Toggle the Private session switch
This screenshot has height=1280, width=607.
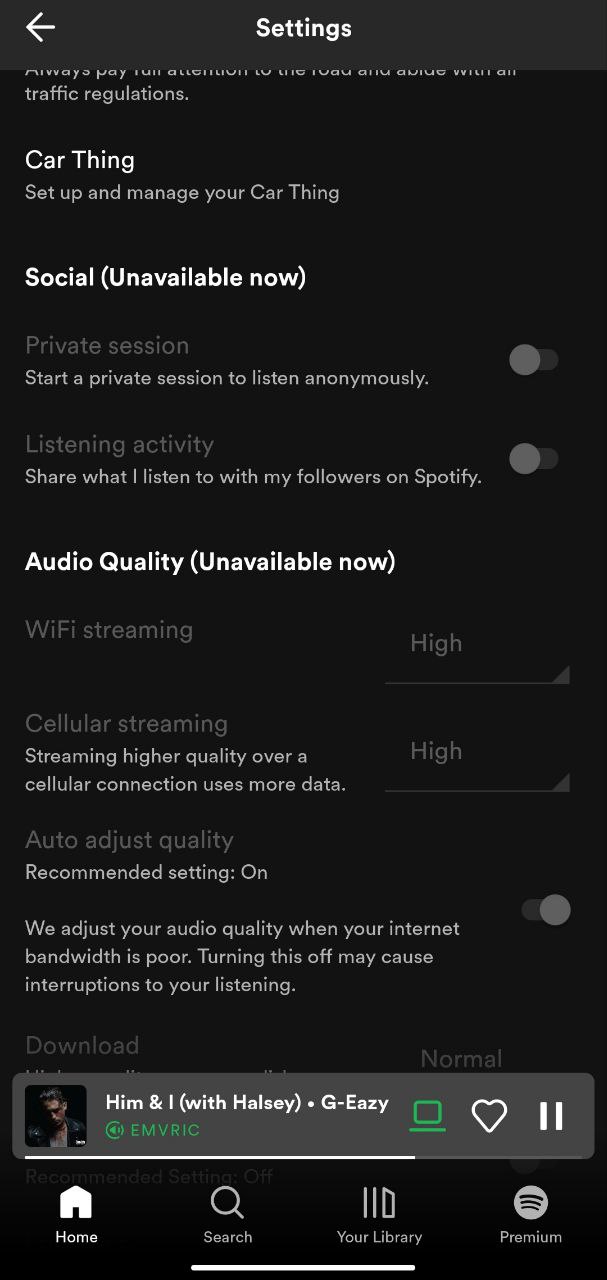[x=533, y=360]
